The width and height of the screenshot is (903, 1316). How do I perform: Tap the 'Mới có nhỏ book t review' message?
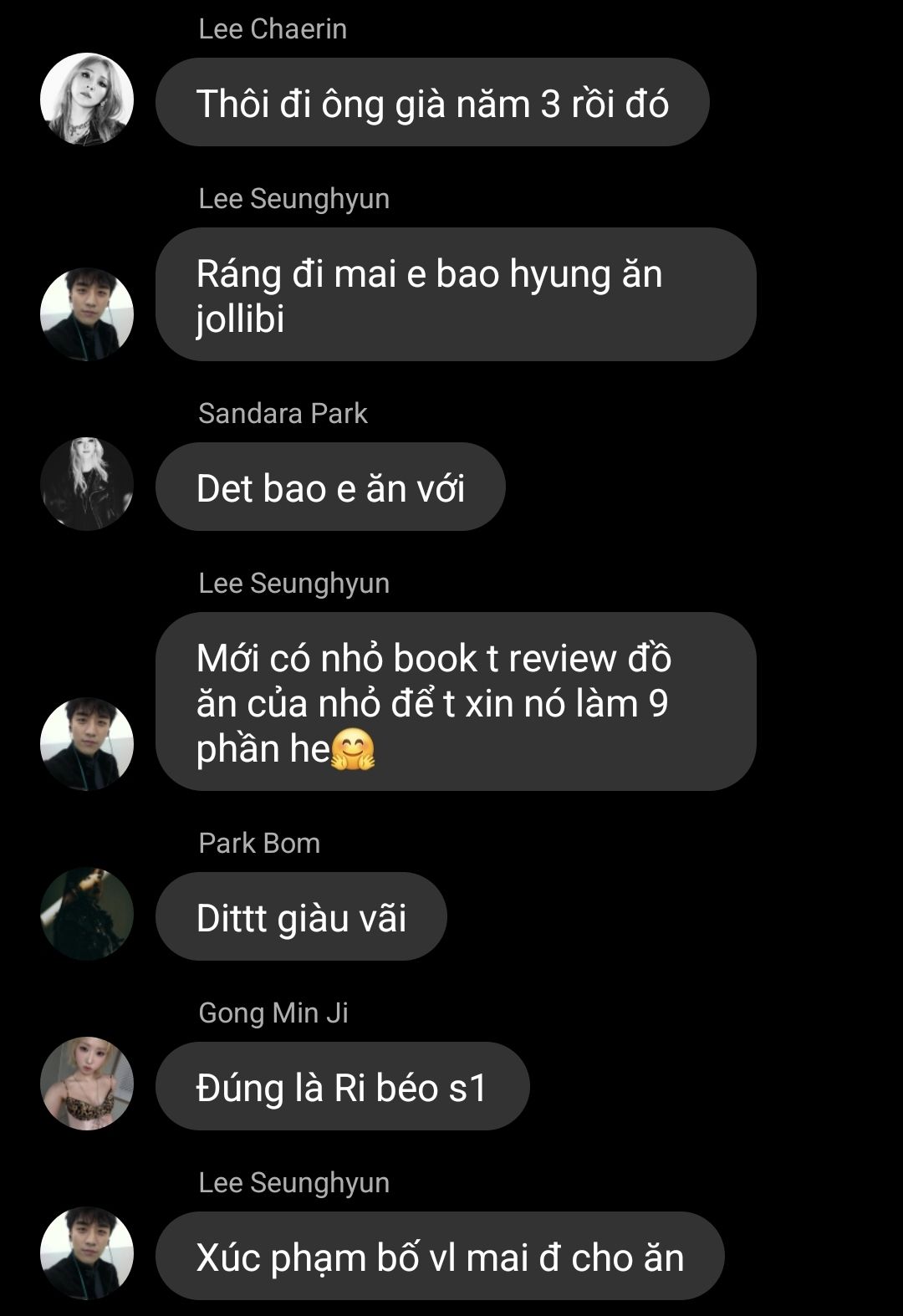456,701
